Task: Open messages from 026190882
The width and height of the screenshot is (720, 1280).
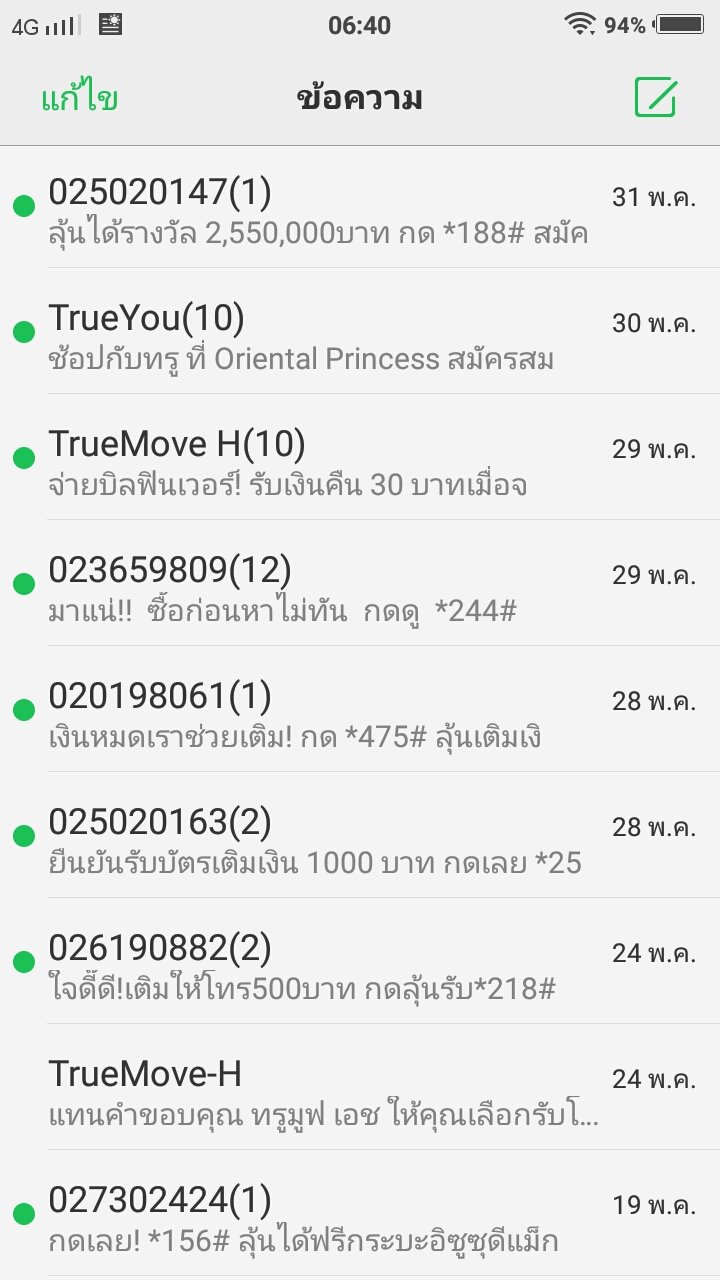Action: tap(360, 964)
